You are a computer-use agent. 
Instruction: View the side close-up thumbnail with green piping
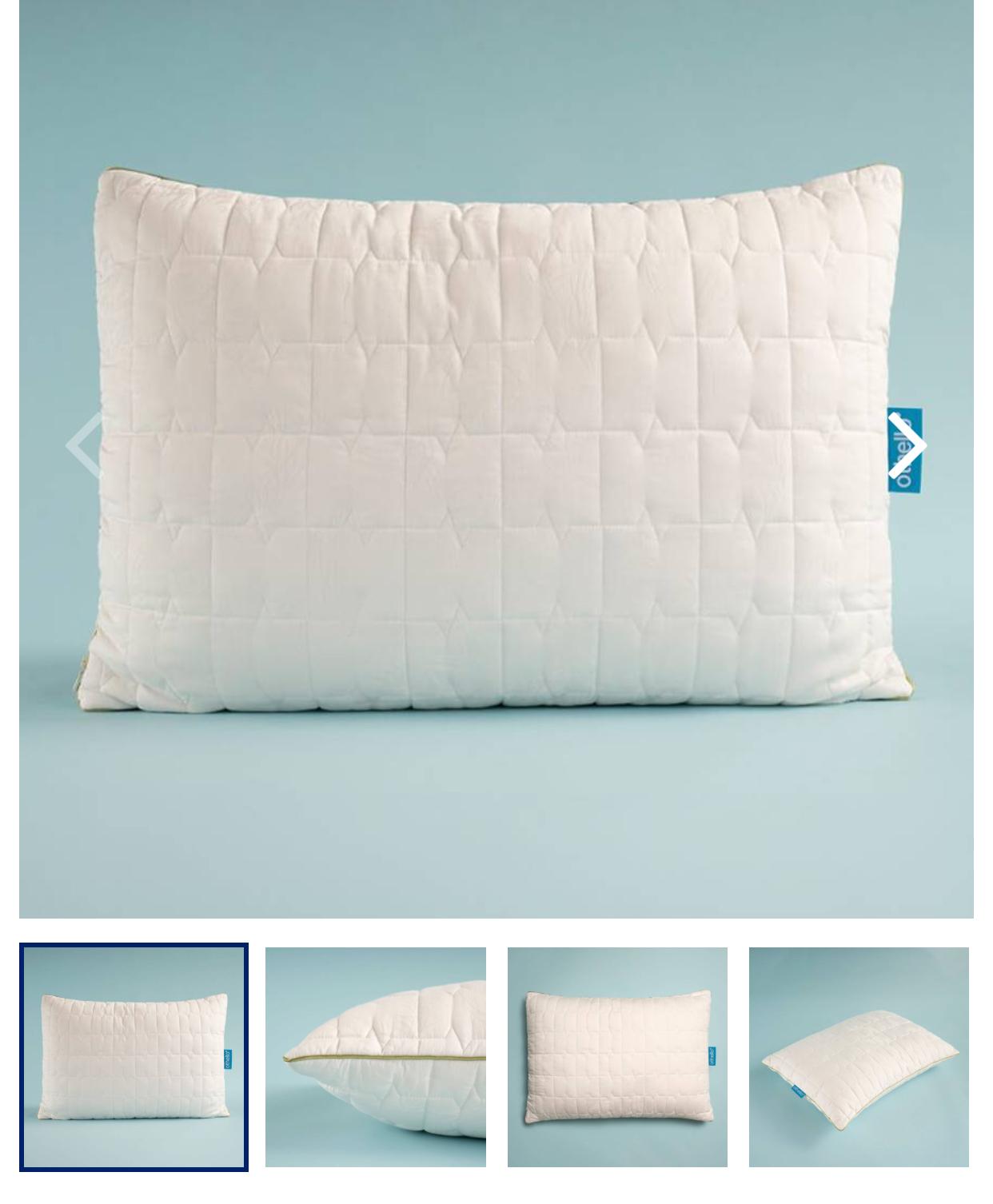376,1057
